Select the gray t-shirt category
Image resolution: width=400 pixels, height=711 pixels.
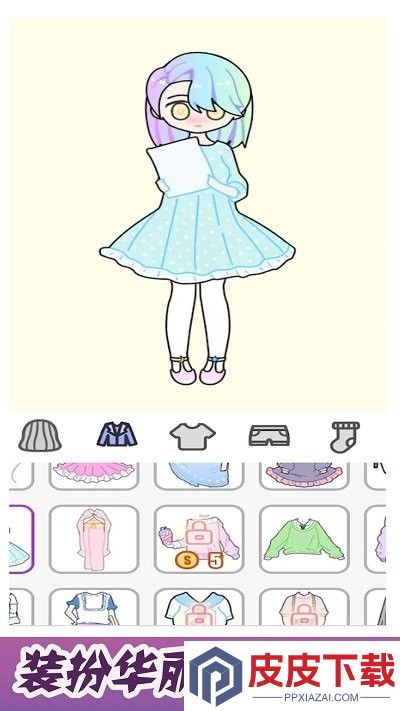(192, 436)
